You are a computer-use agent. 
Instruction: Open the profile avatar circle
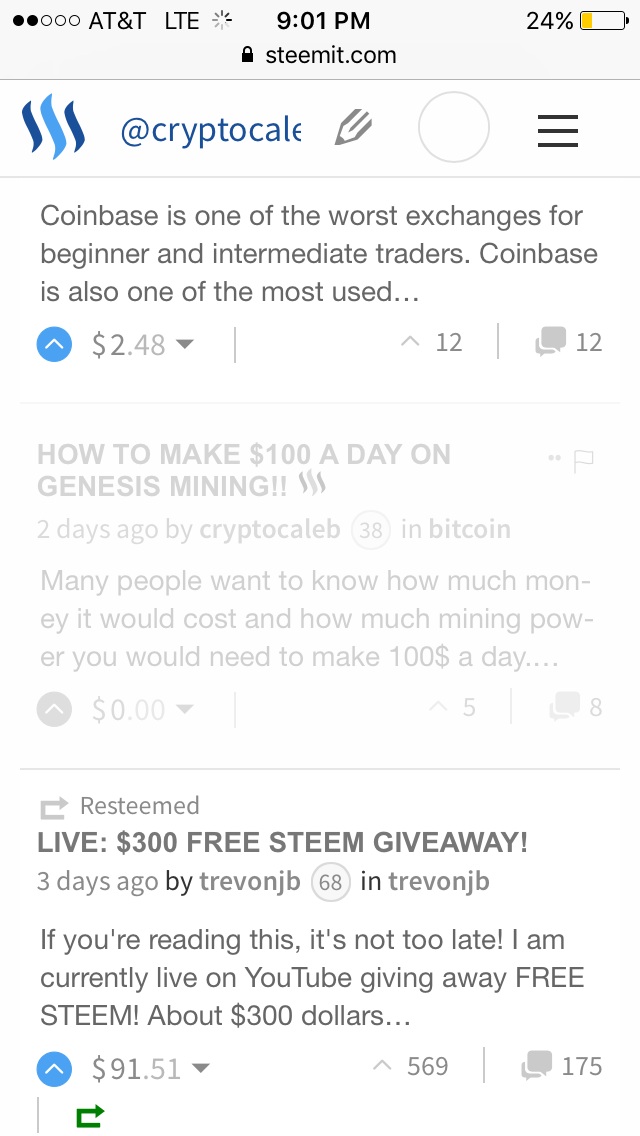[453, 129]
